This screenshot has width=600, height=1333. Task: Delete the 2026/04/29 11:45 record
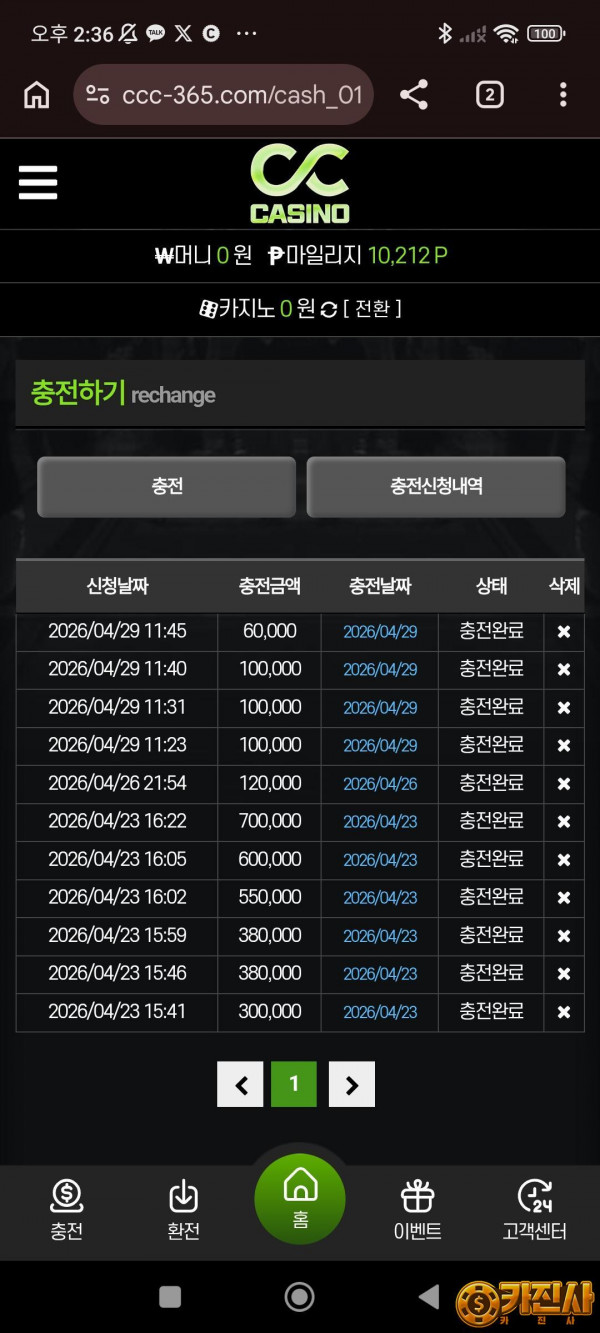(563, 632)
